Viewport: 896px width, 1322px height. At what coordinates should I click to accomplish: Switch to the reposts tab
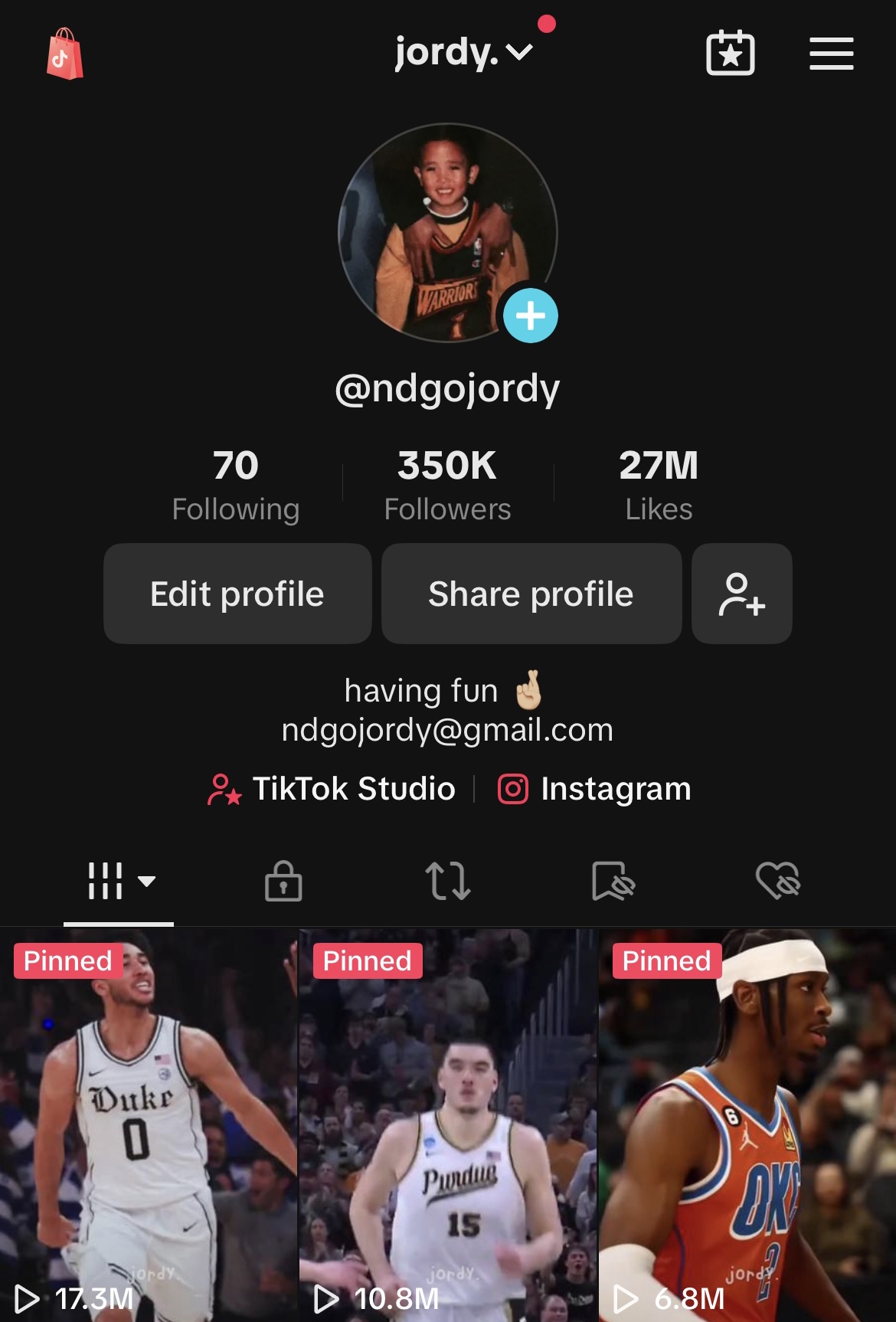pos(448,881)
